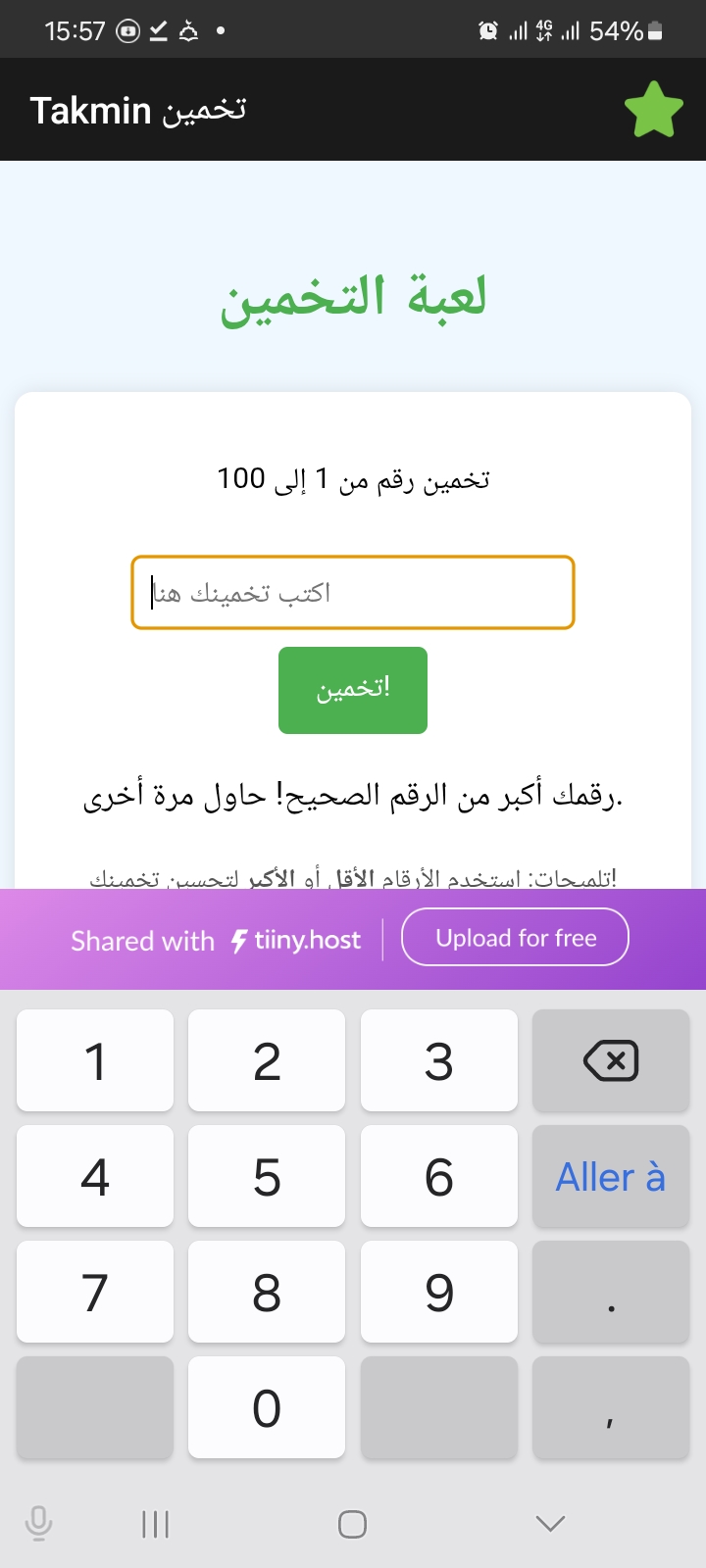This screenshot has height=1568, width=706.
Task: Tap the Upload for free button
Action: 516,938
